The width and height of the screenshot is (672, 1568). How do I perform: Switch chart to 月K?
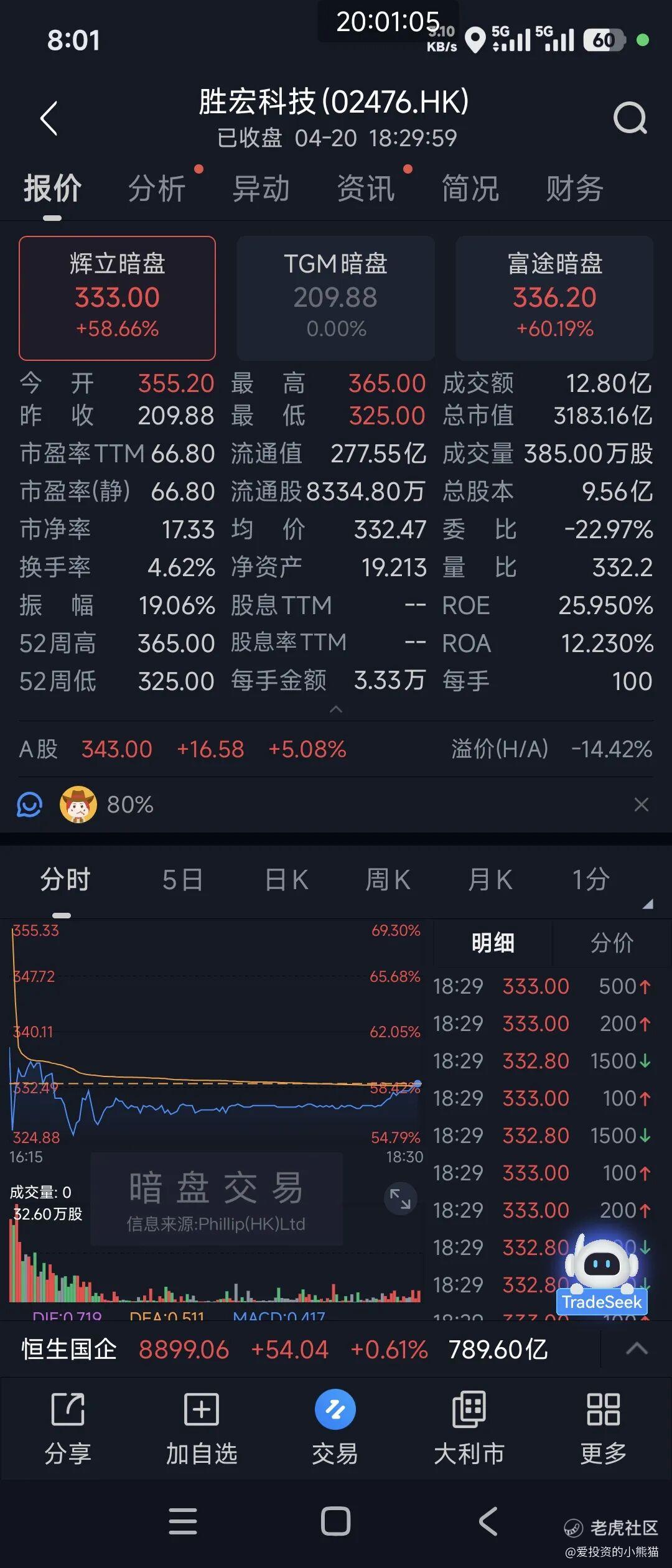(x=490, y=880)
